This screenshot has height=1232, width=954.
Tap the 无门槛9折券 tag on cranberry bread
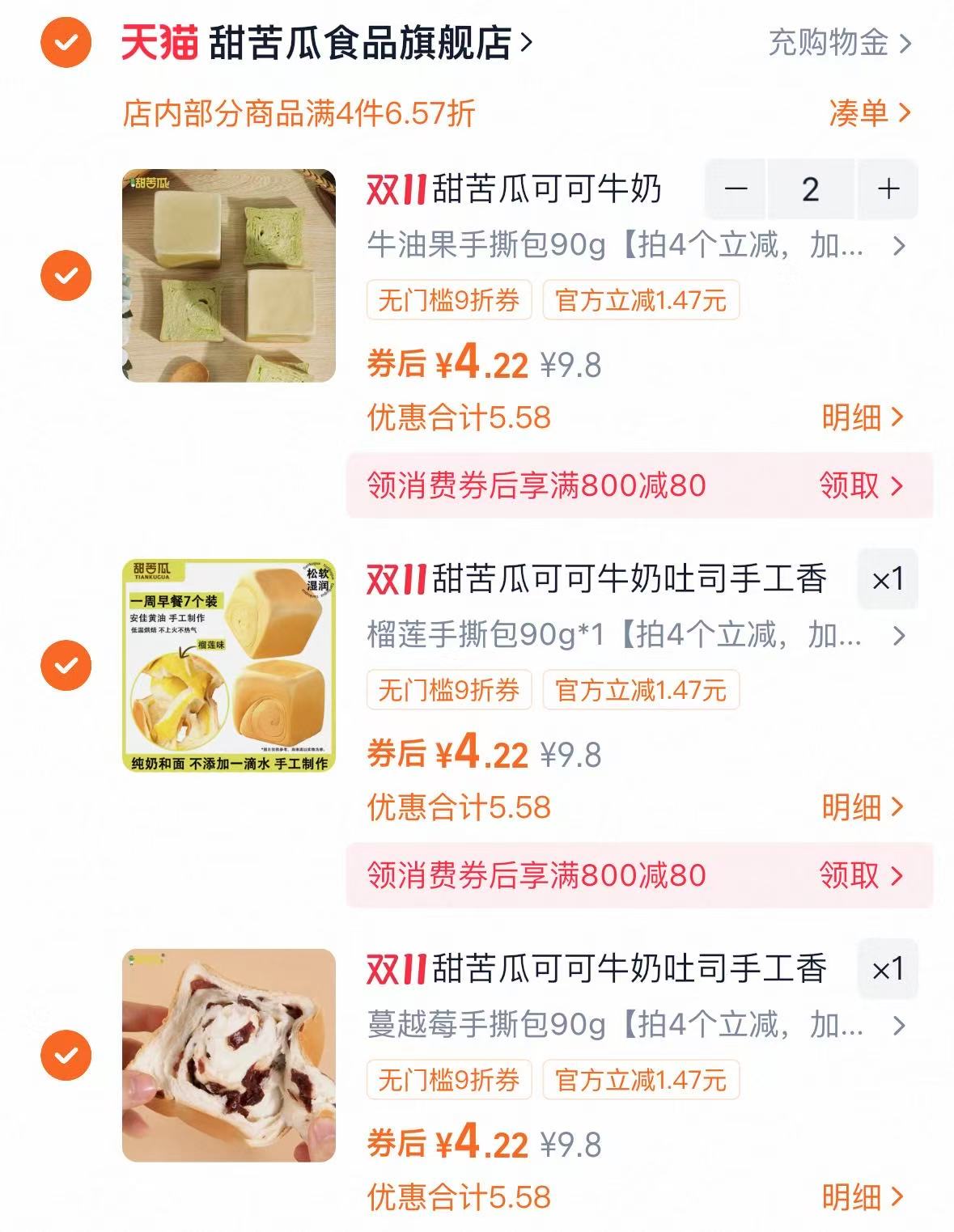click(x=448, y=1080)
